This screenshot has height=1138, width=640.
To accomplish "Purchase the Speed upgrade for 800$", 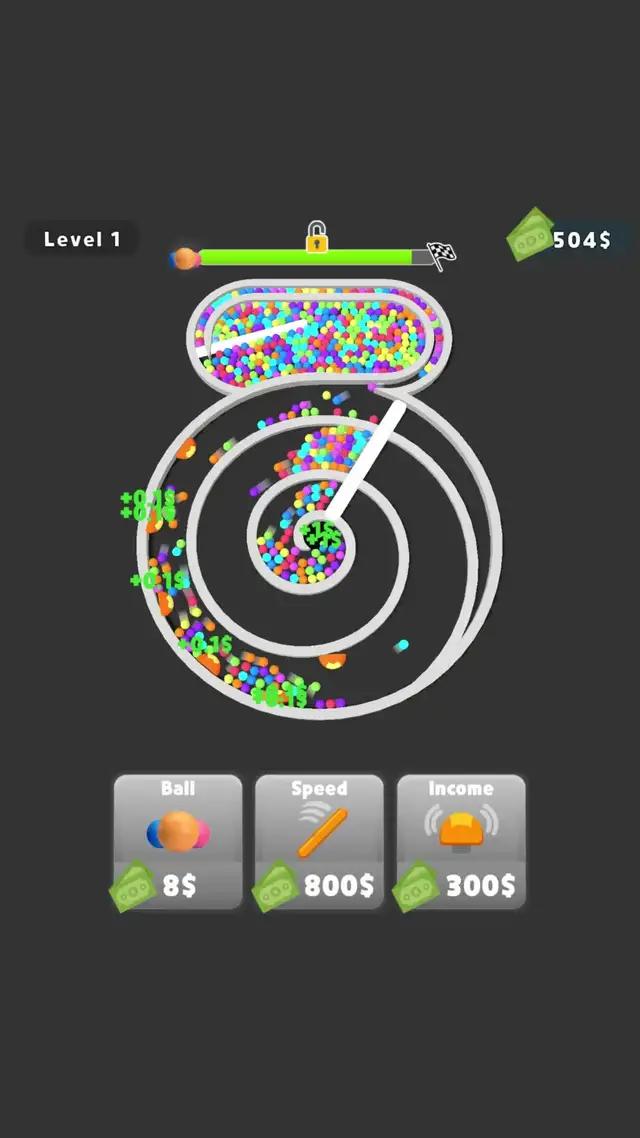I will pos(319,841).
